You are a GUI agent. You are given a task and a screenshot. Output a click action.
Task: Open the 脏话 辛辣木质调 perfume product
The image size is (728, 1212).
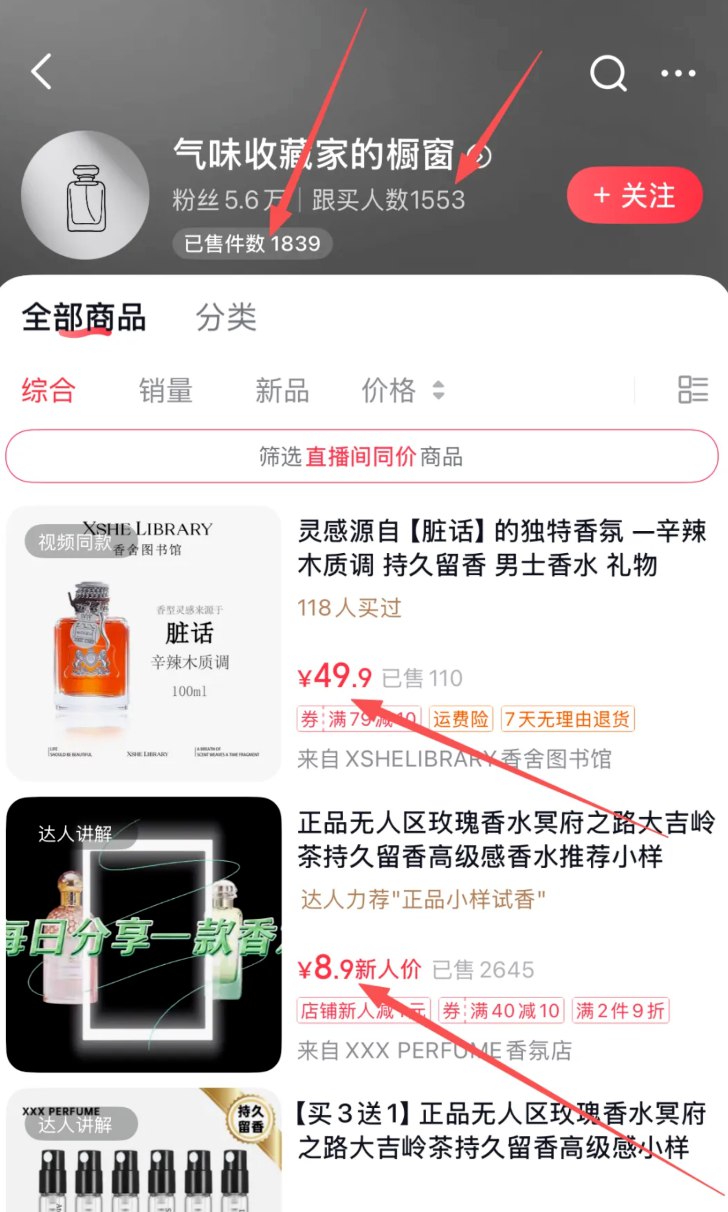point(502,548)
